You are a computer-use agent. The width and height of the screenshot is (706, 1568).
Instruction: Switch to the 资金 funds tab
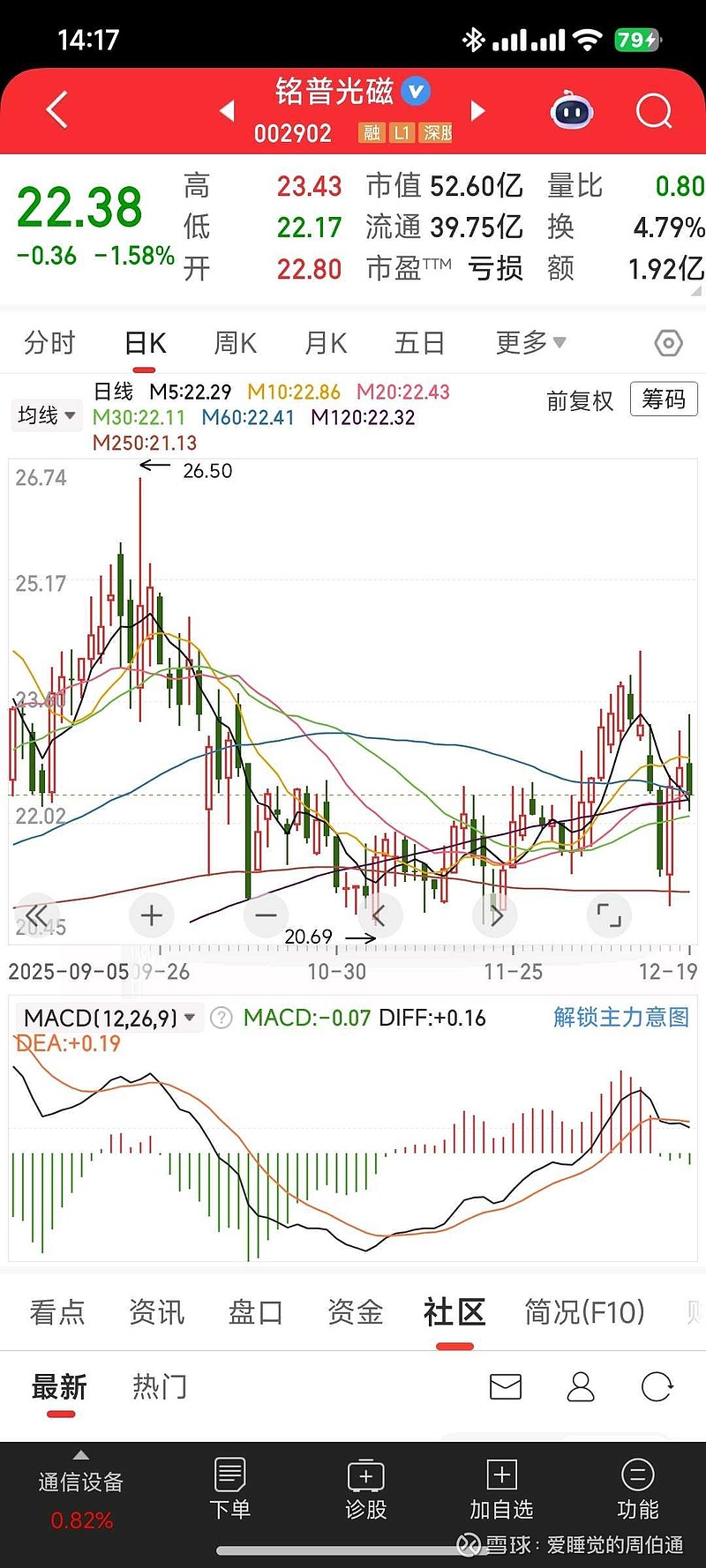click(x=354, y=1312)
